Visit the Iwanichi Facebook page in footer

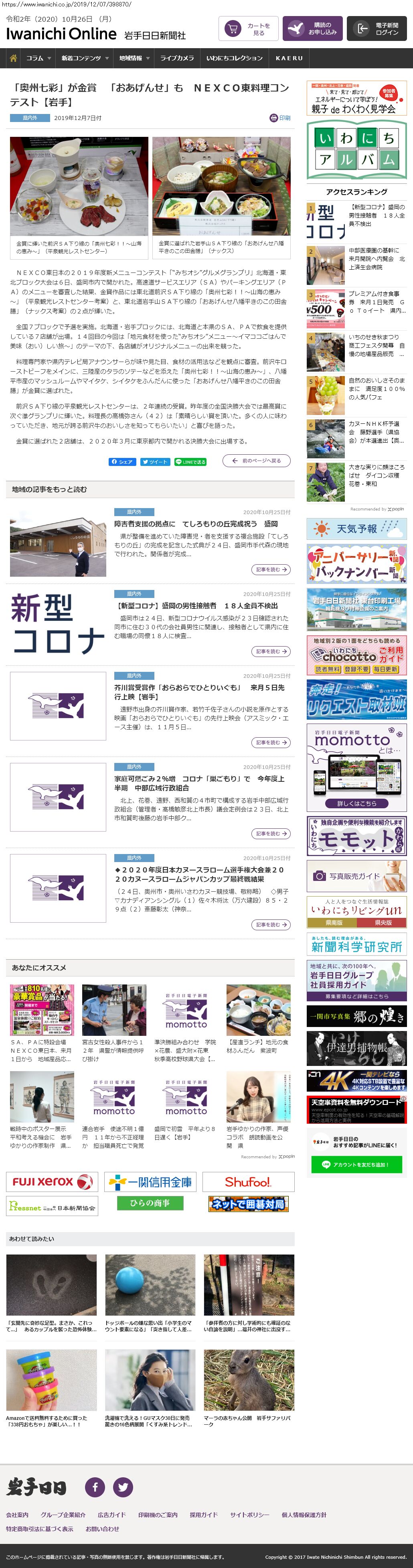[x=95, y=1487]
